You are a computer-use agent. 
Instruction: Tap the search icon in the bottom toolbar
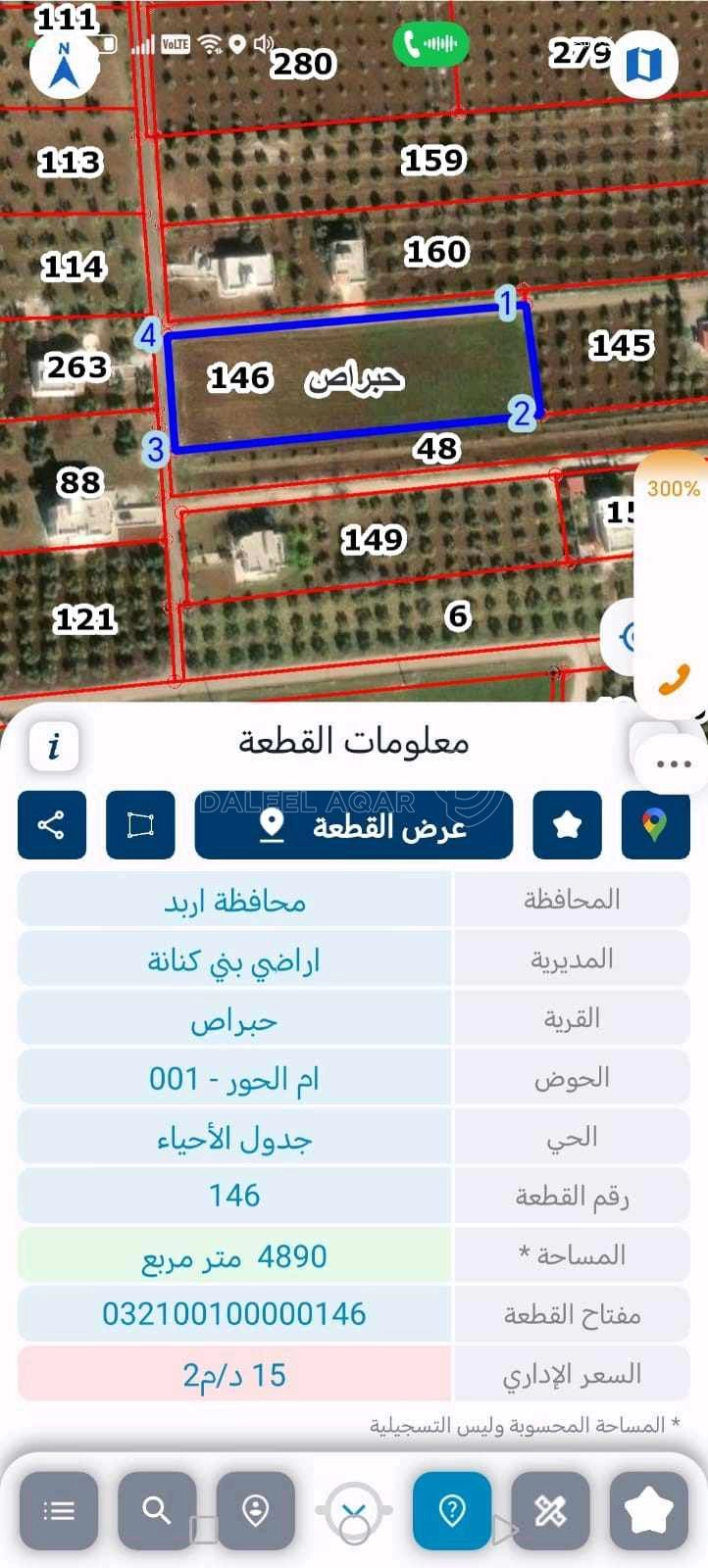point(157,1510)
